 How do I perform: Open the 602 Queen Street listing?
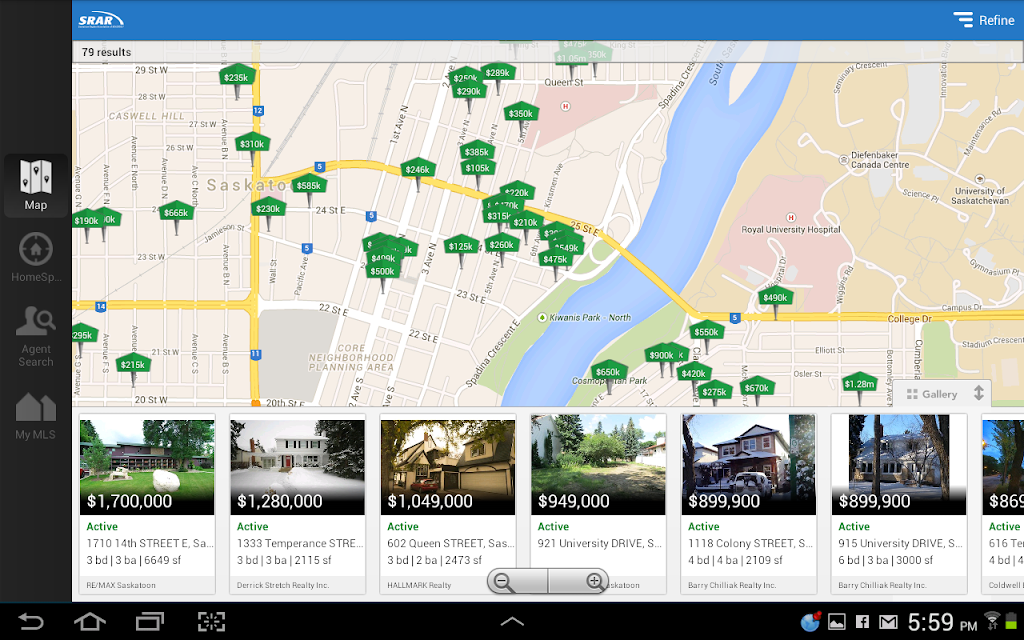click(447, 504)
